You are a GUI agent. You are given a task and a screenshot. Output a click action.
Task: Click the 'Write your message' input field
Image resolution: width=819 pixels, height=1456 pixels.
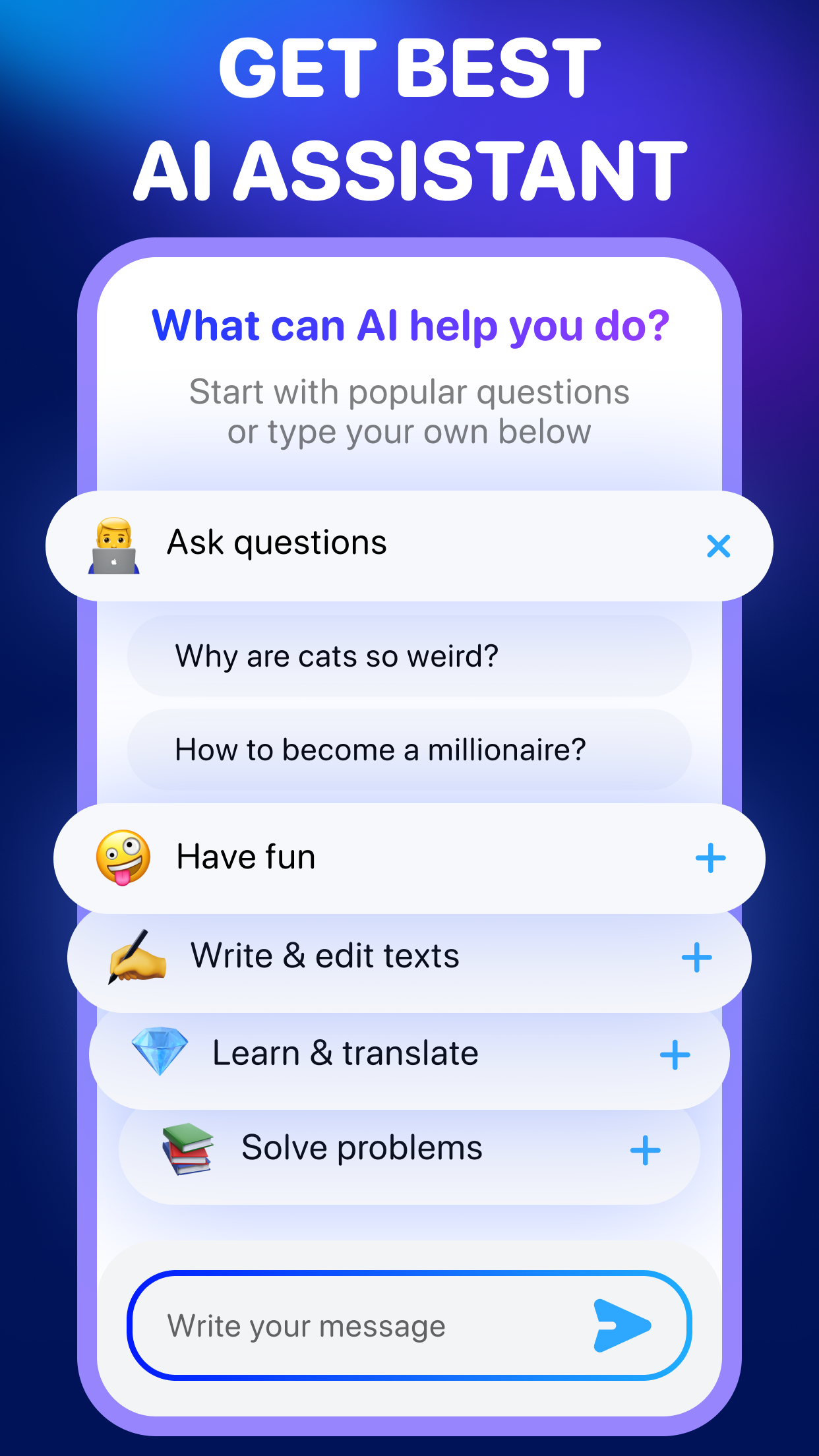tap(369, 1325)
